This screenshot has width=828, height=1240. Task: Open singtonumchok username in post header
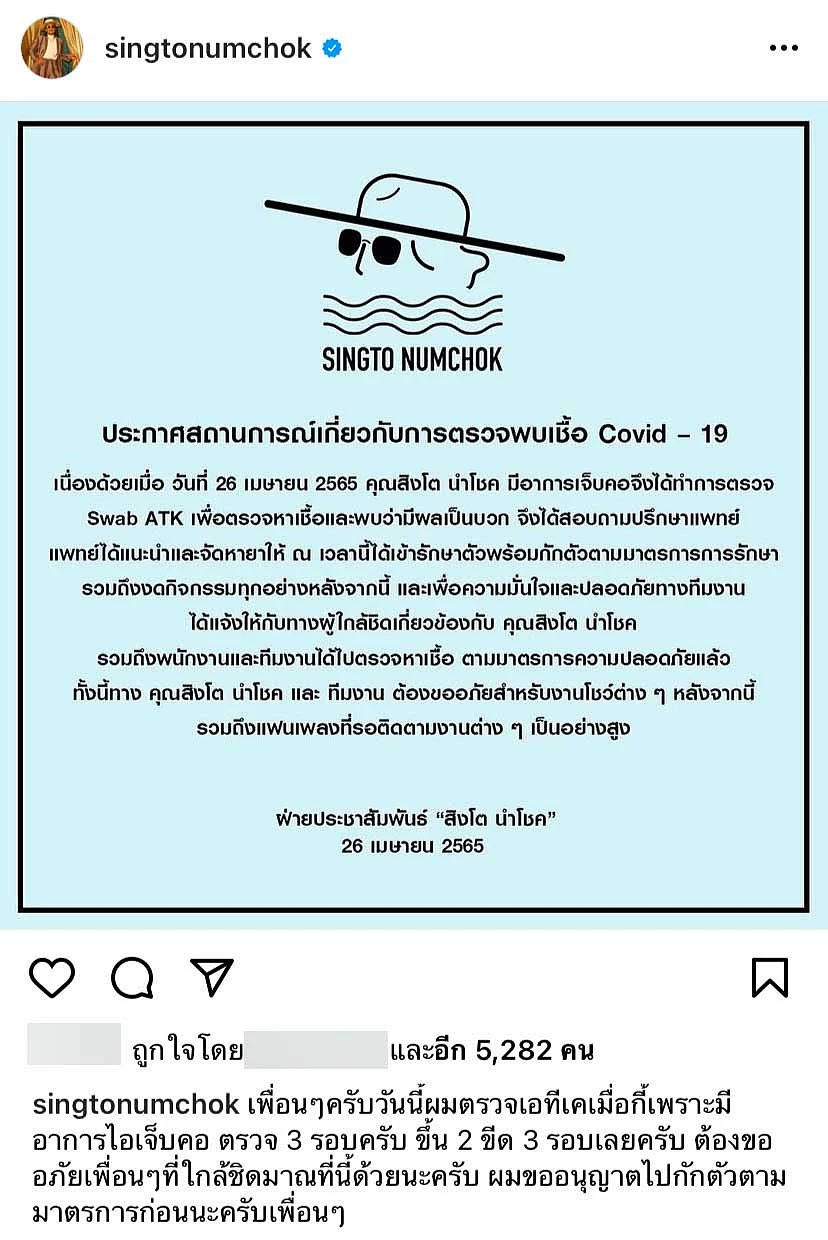click(208, 48)
